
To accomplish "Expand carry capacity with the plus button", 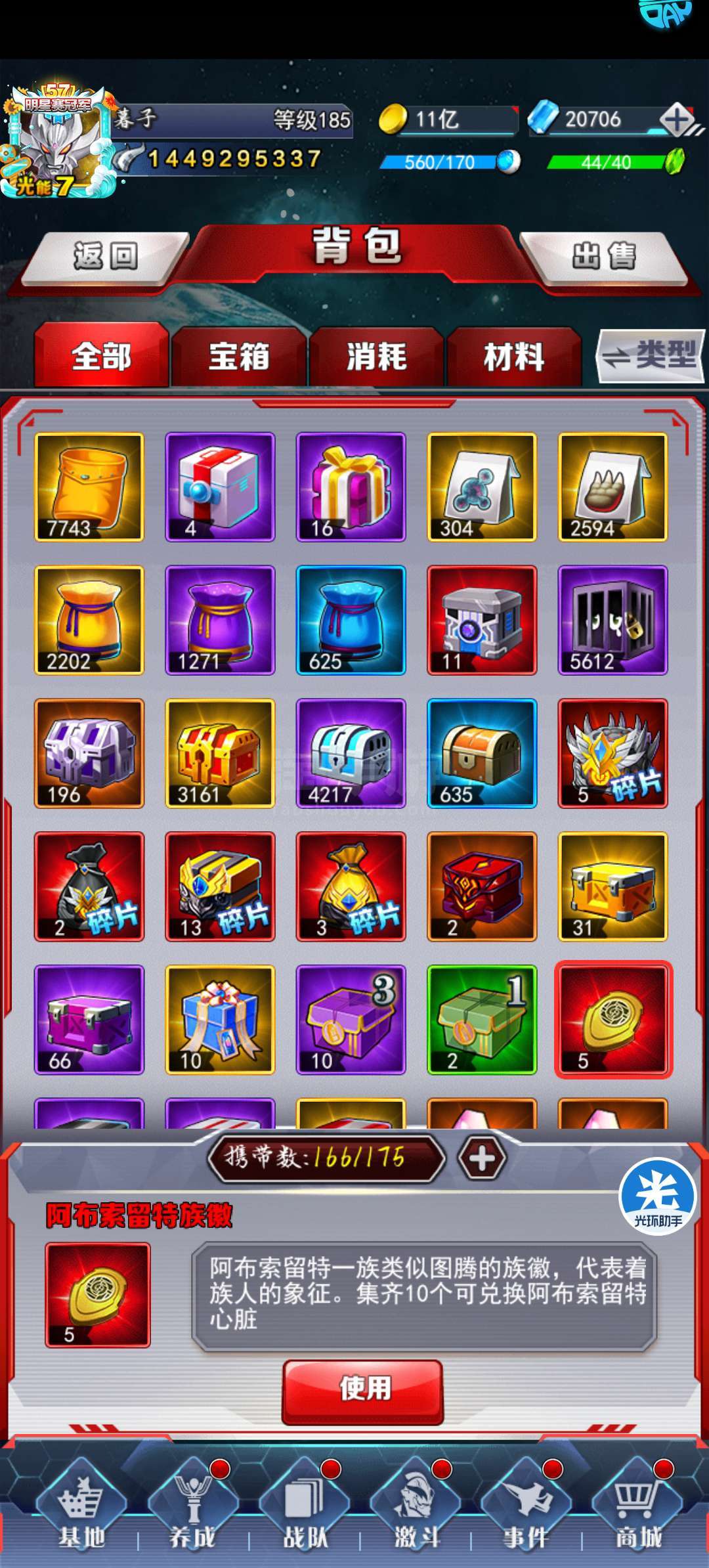I will click(482, 1159).
